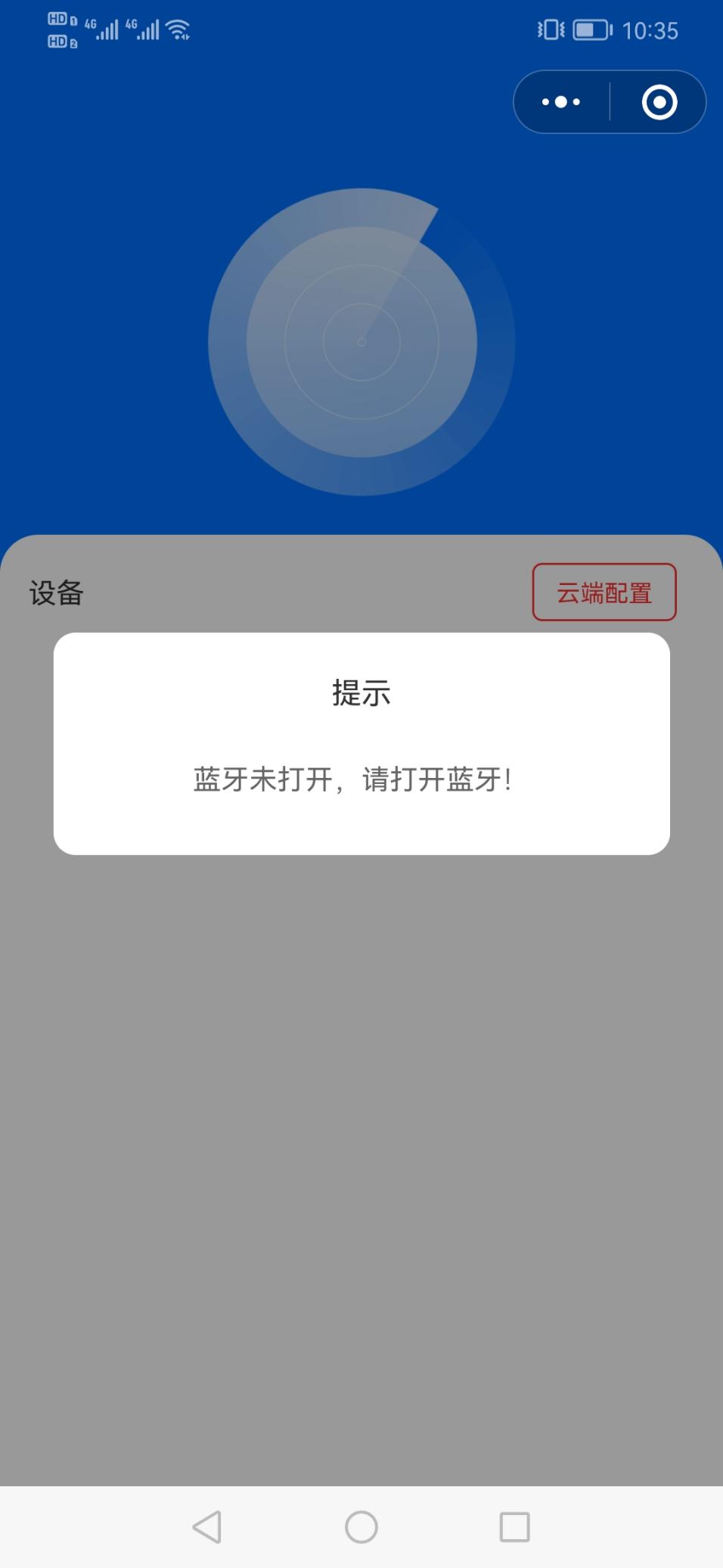This screenshot has height=1568, width=723.
Task: Close the mini program via circle icon
Action: pos(659,102)
